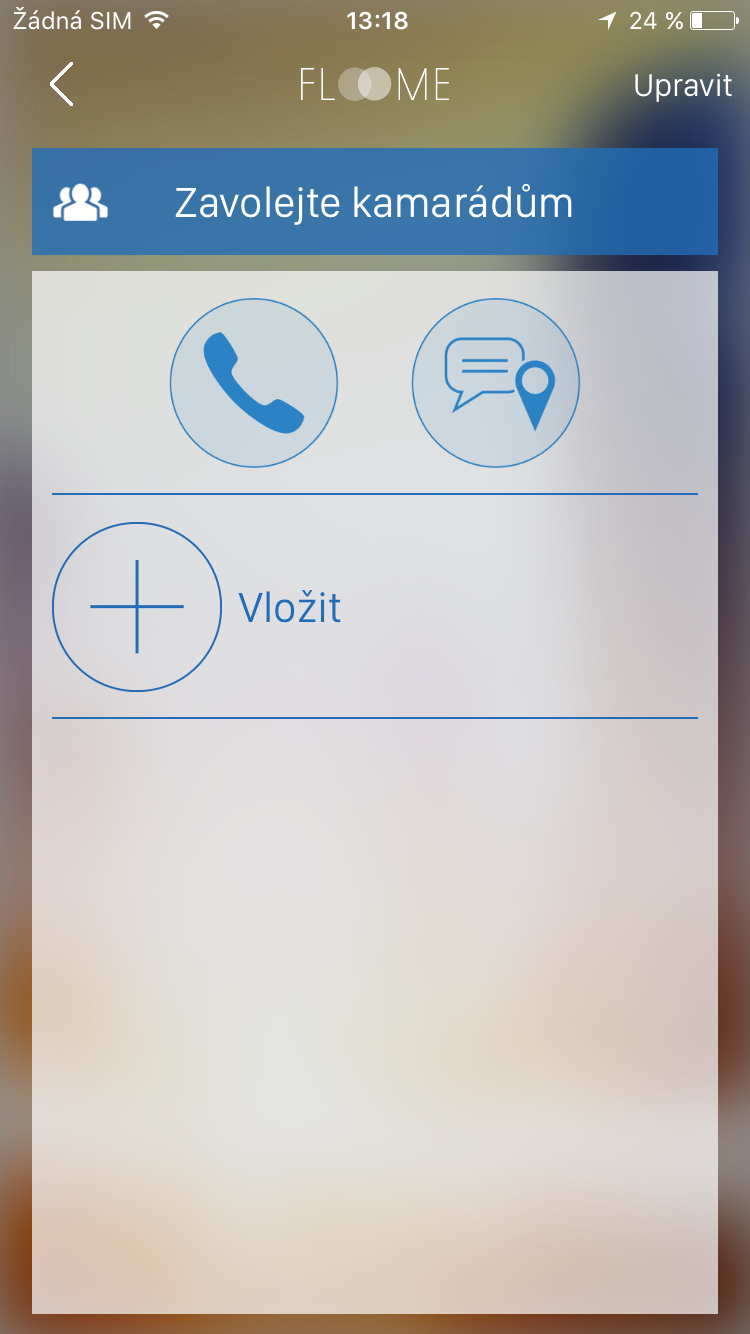Select the phone call icon
The height and width of the screenshot is (1334, 750).
pyautogui.click(x=254, y=382)
